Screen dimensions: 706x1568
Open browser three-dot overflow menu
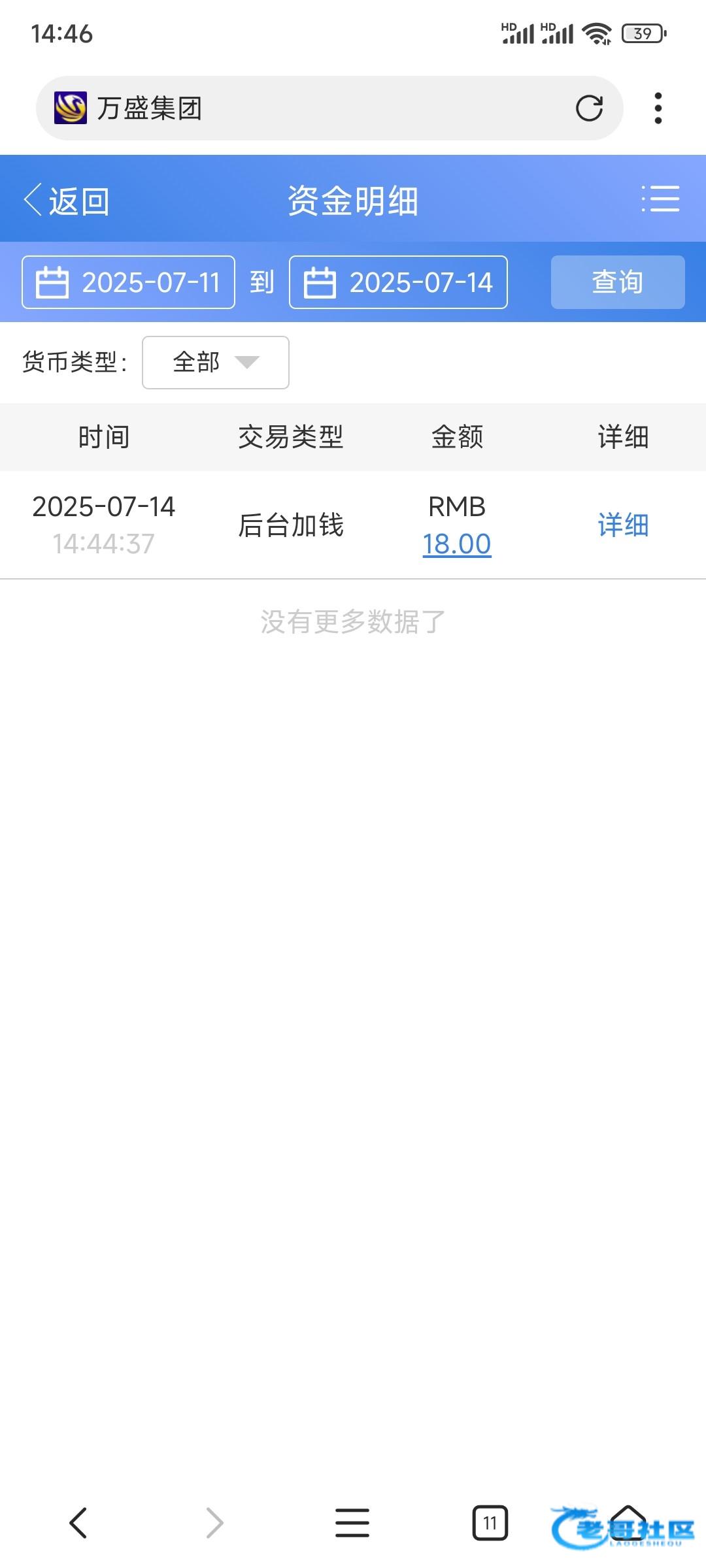[x=658, y=108]
